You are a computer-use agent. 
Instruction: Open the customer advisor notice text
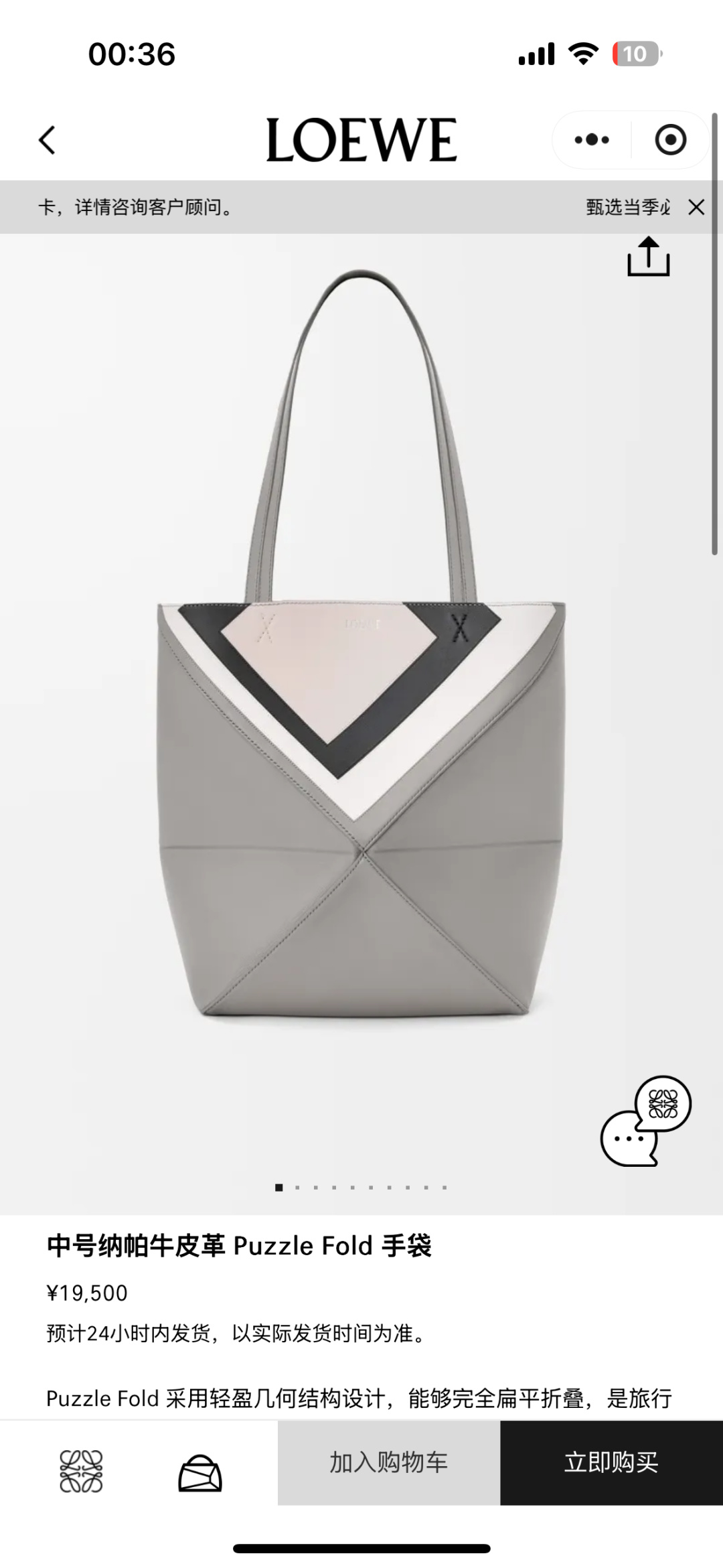coord(134,208)
